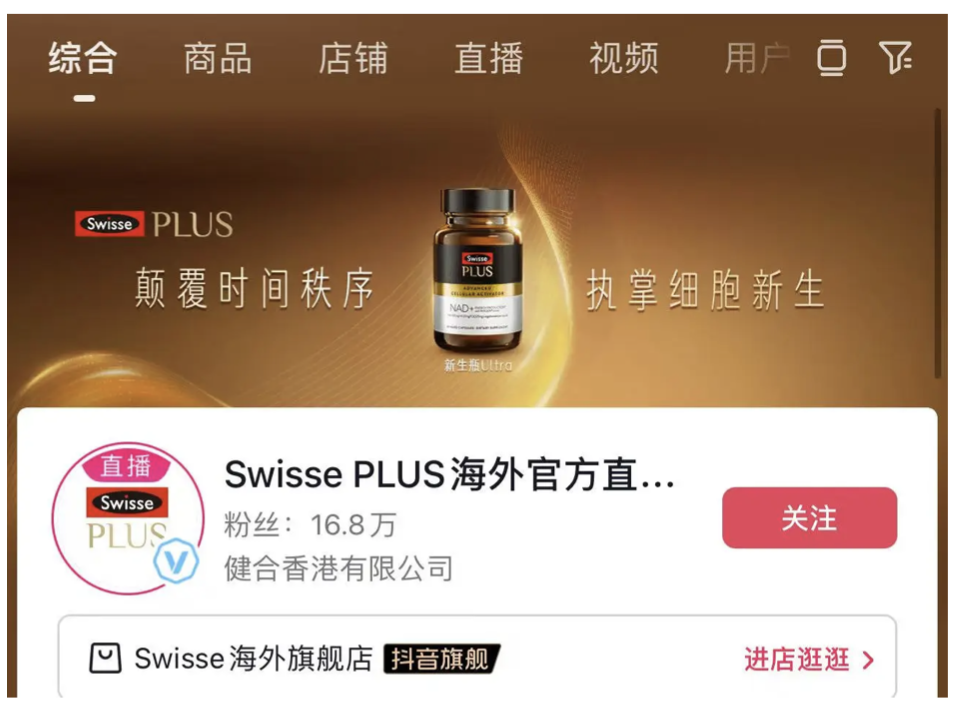
Task: Switch to the 商品 tab
Action: pyautogui.click(x=217, y=58)
